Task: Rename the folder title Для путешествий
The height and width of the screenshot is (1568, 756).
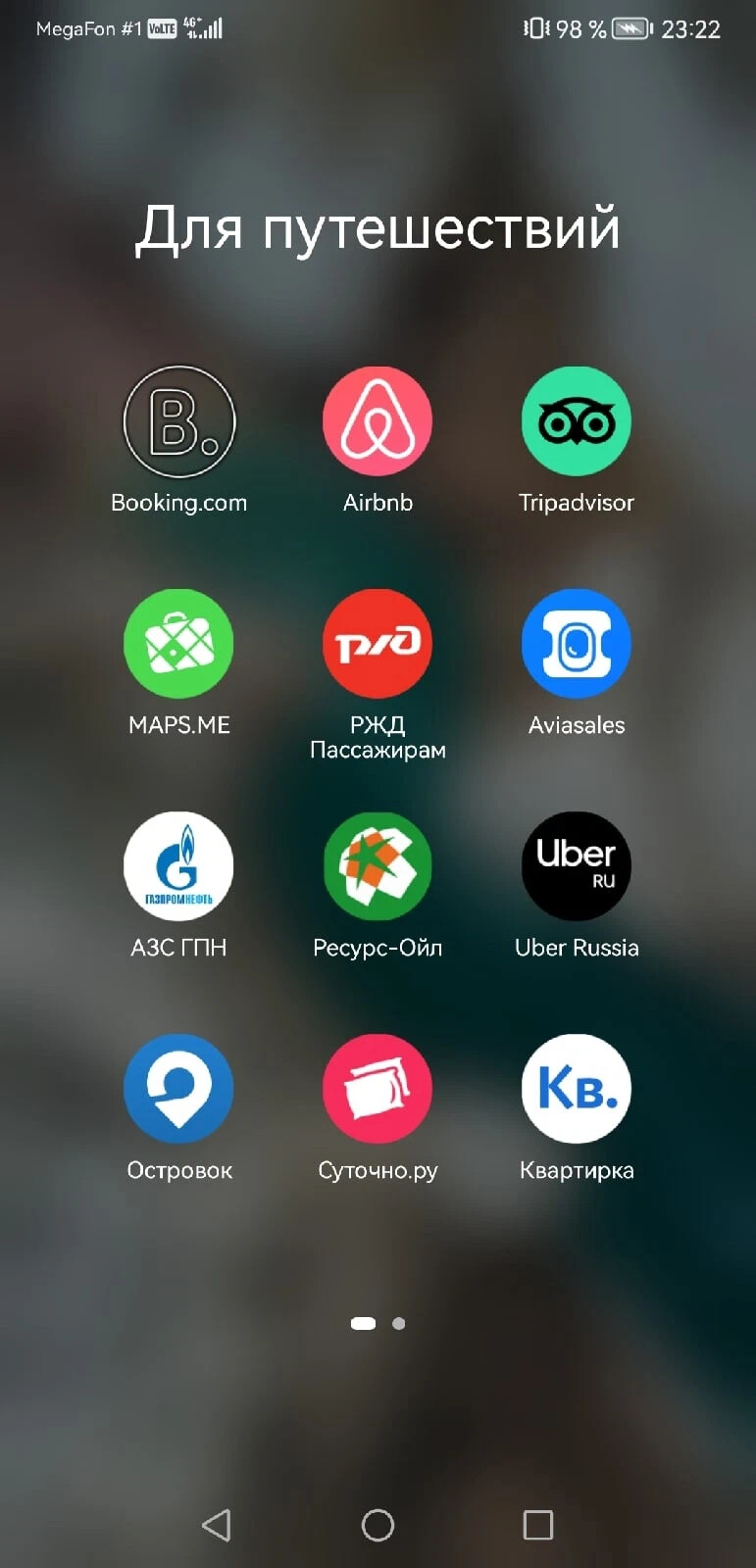Action: [378, 229]
